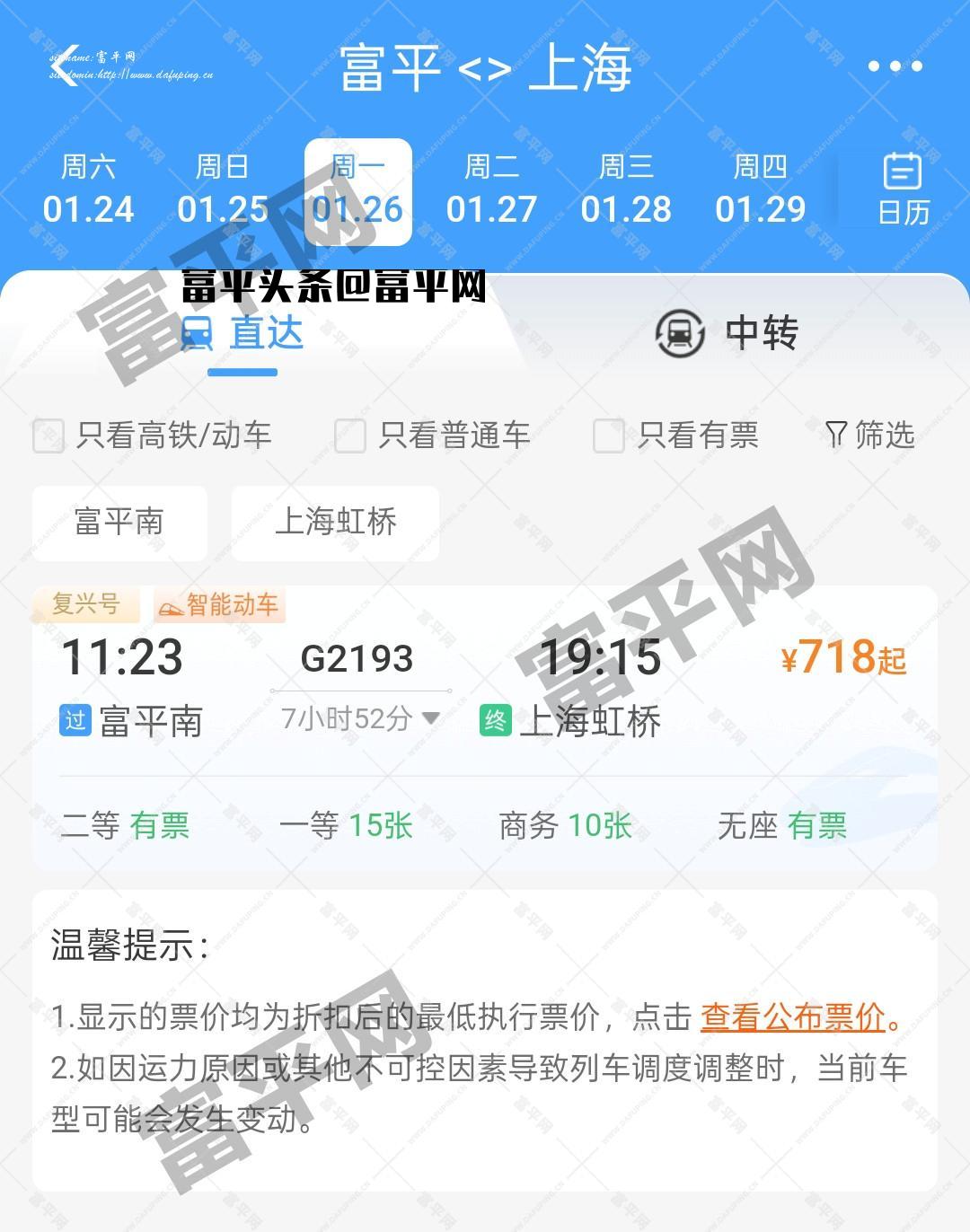Expand the 7小时52分 stops dropdown
This screenshot has height=1232, width=970.
click(x=361, y=718)
